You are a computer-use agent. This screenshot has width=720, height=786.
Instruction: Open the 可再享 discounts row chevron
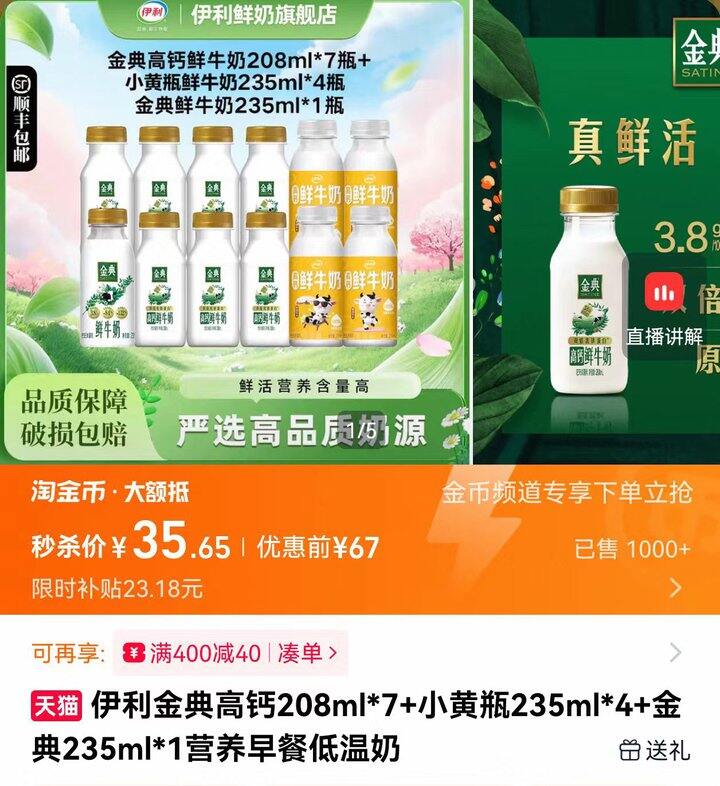pyautogui.click(x=676, y=653)
